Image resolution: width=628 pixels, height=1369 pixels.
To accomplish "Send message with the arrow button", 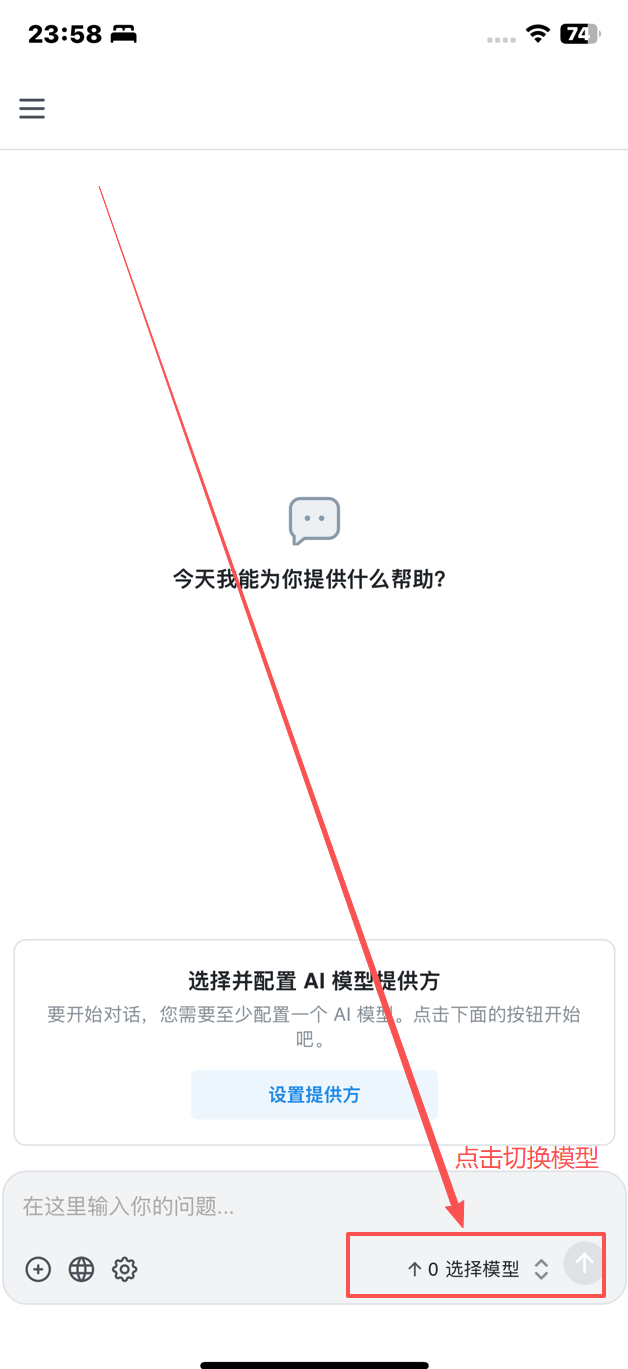I will coord(584,1264).
